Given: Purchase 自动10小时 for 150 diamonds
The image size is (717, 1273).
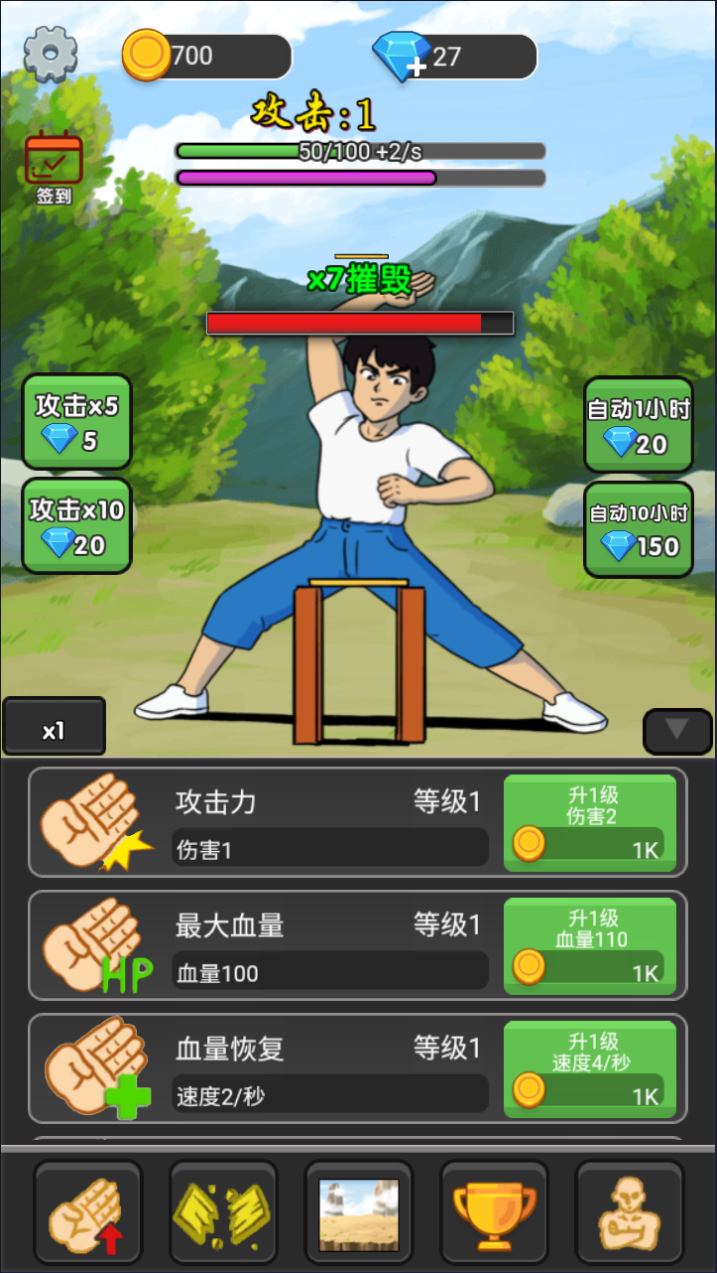Looking at the screenshot, I should (638, 529).
